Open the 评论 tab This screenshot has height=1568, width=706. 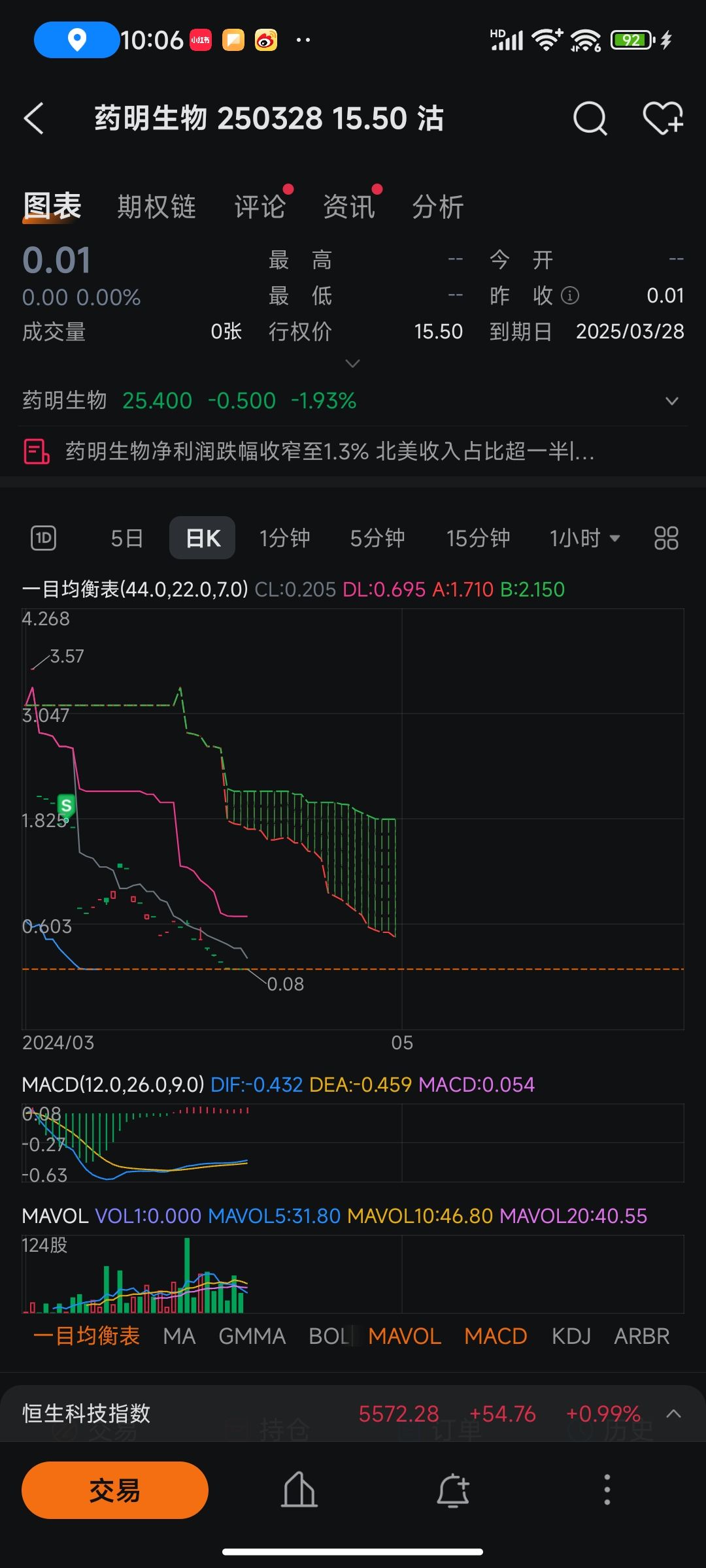coord(260,207)
